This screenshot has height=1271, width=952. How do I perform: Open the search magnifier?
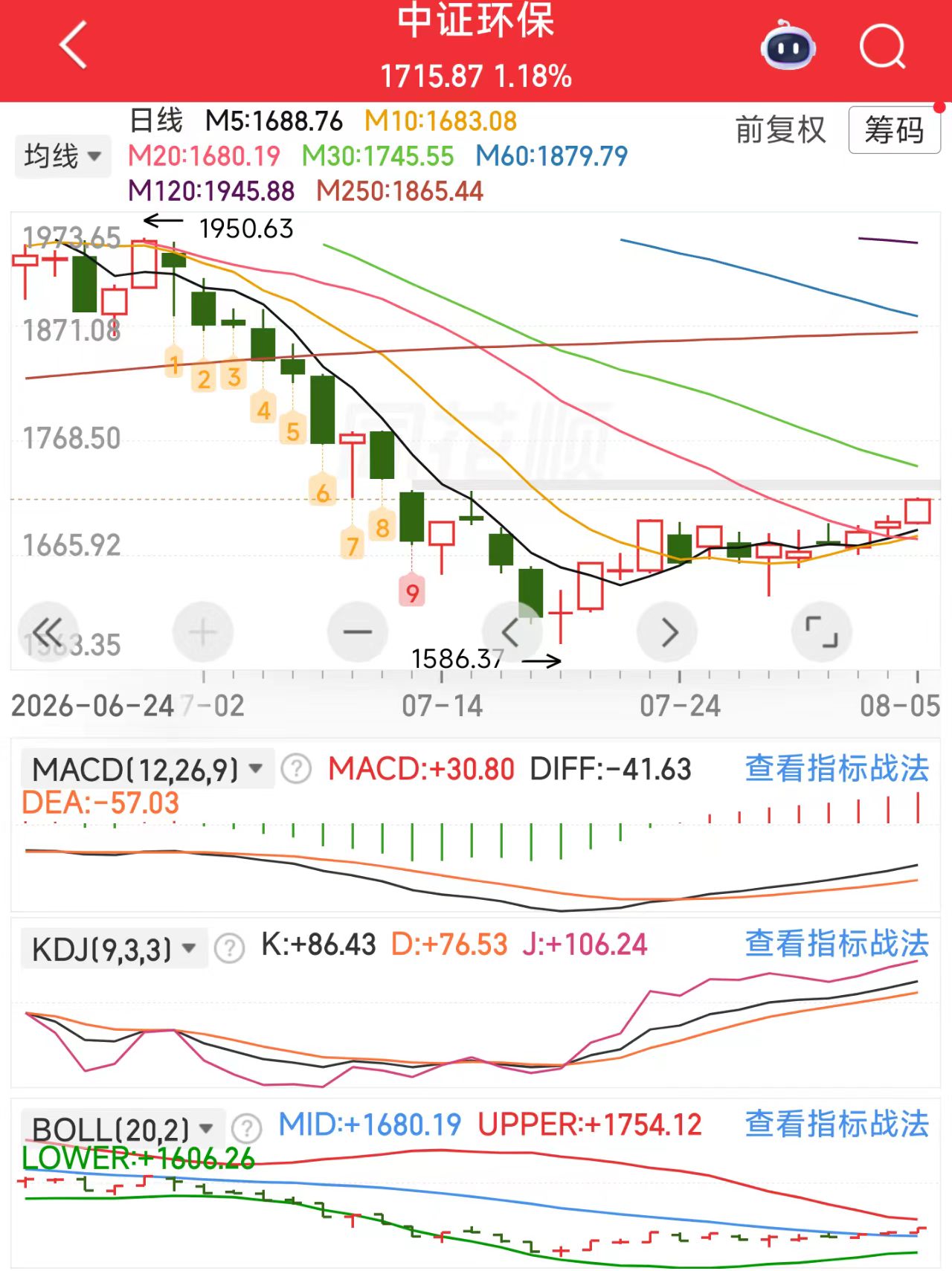883,46
